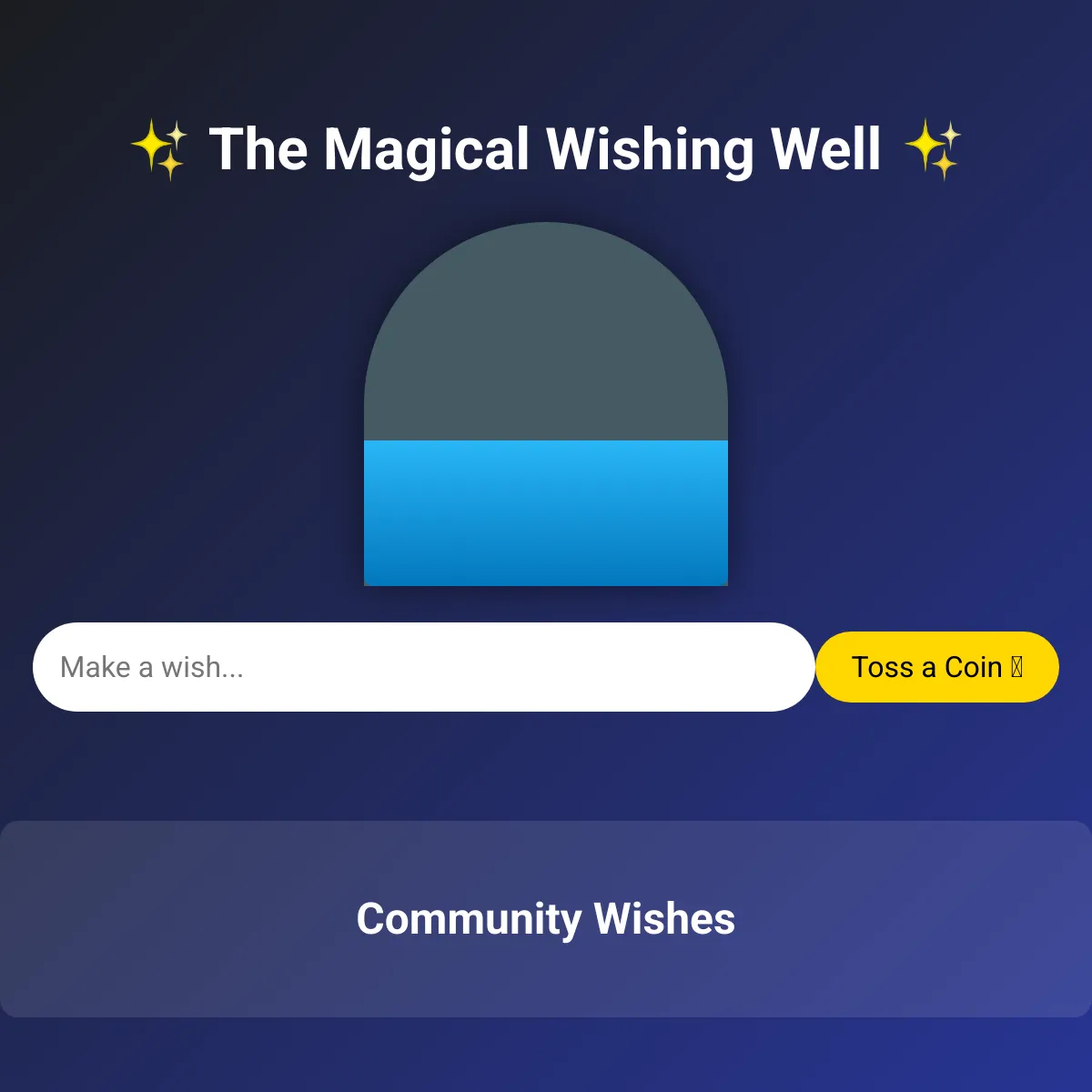Image resolution: width=1092 pixels, height=1092 pixels.
Task: Tap the Toss a Coin button
Action: pos(936,667)
